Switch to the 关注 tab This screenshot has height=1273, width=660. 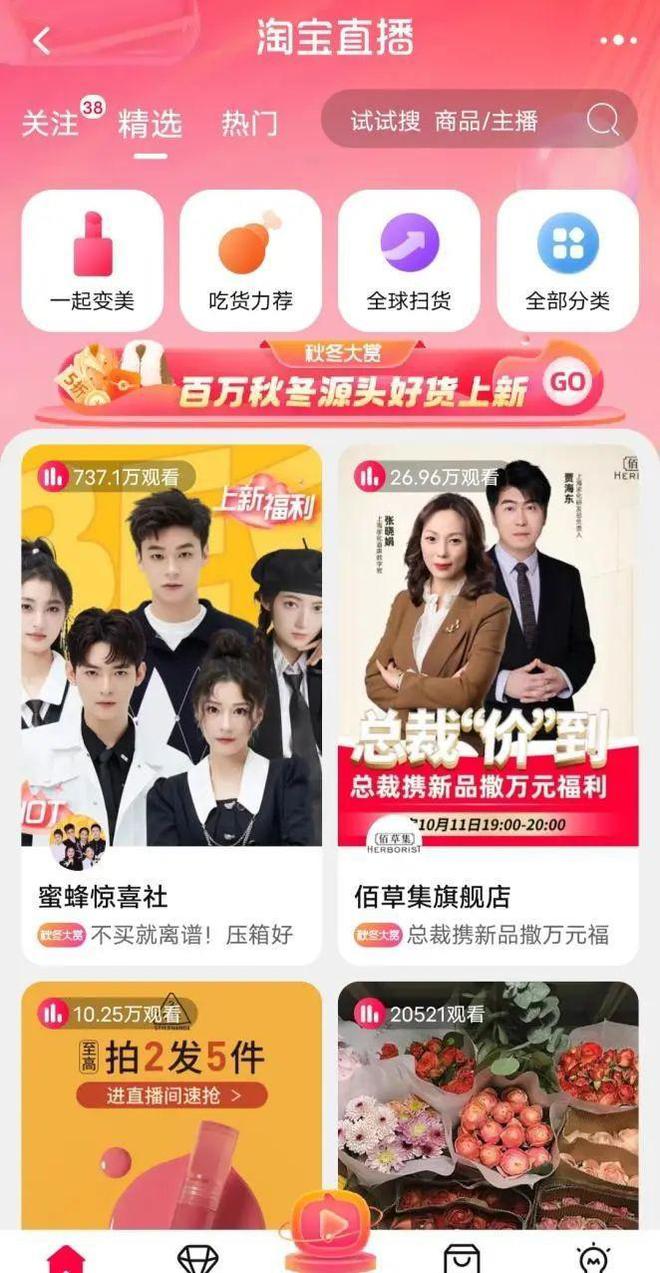pos(50,124)
